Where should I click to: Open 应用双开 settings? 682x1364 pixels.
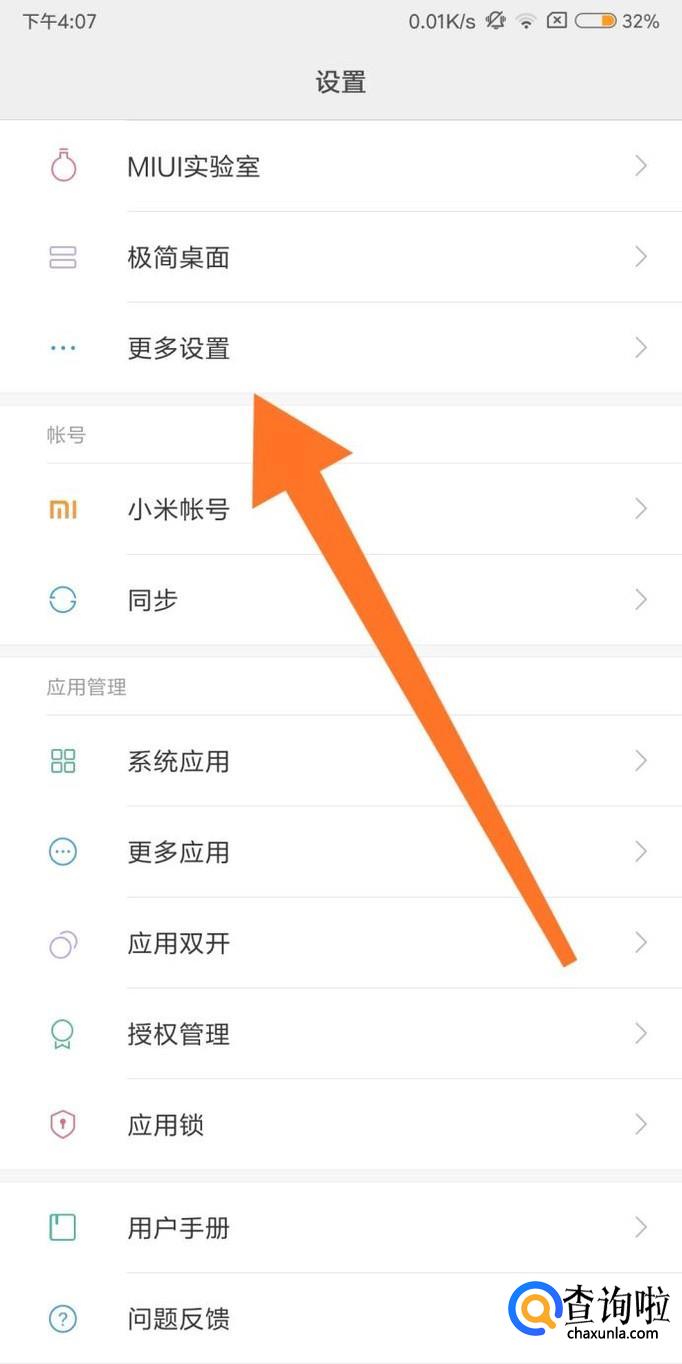[x=179, y=943]
